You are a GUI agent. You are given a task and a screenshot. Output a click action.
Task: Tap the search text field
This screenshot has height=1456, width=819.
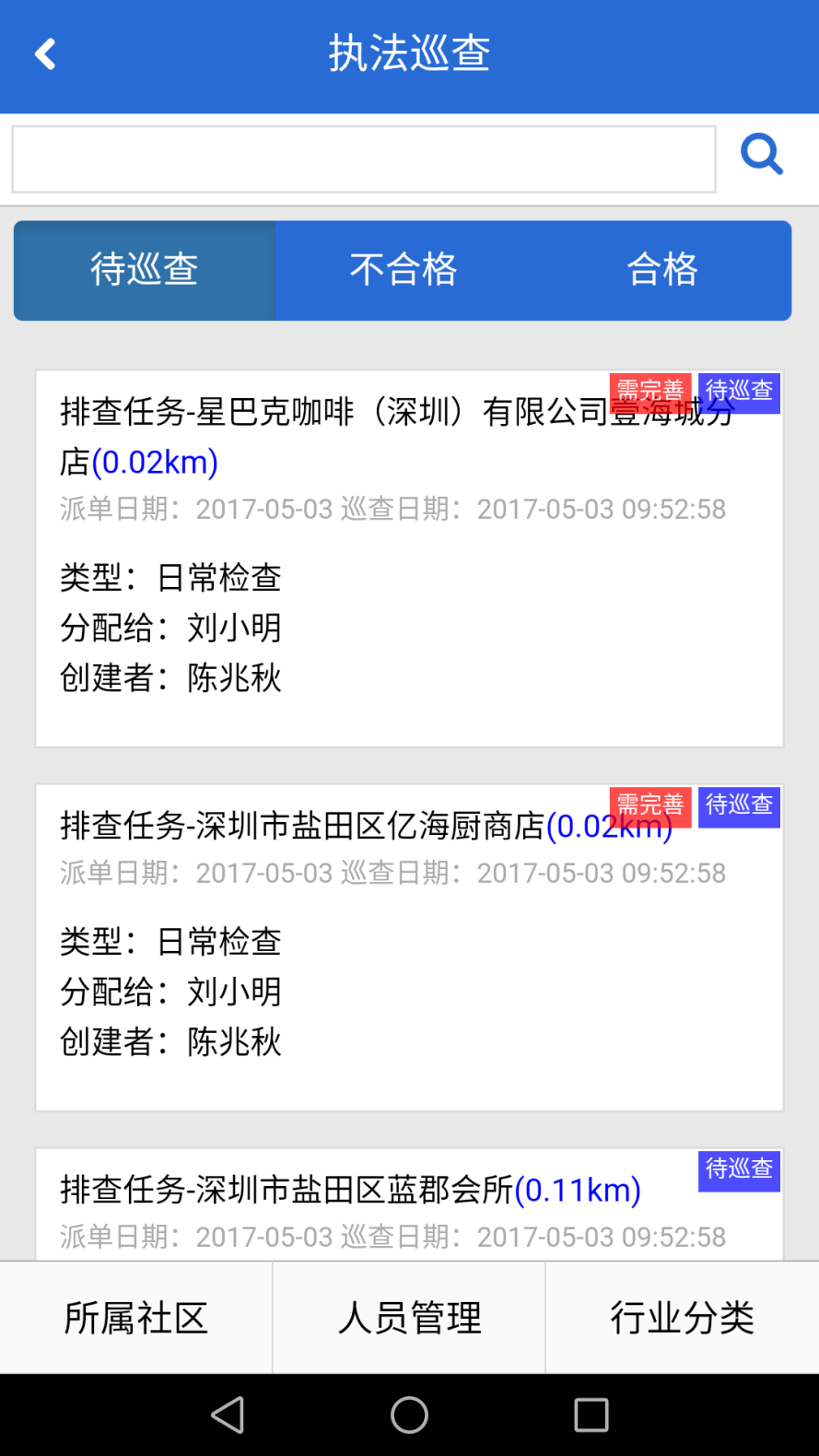pyautogui.click(x=364, y=159)
